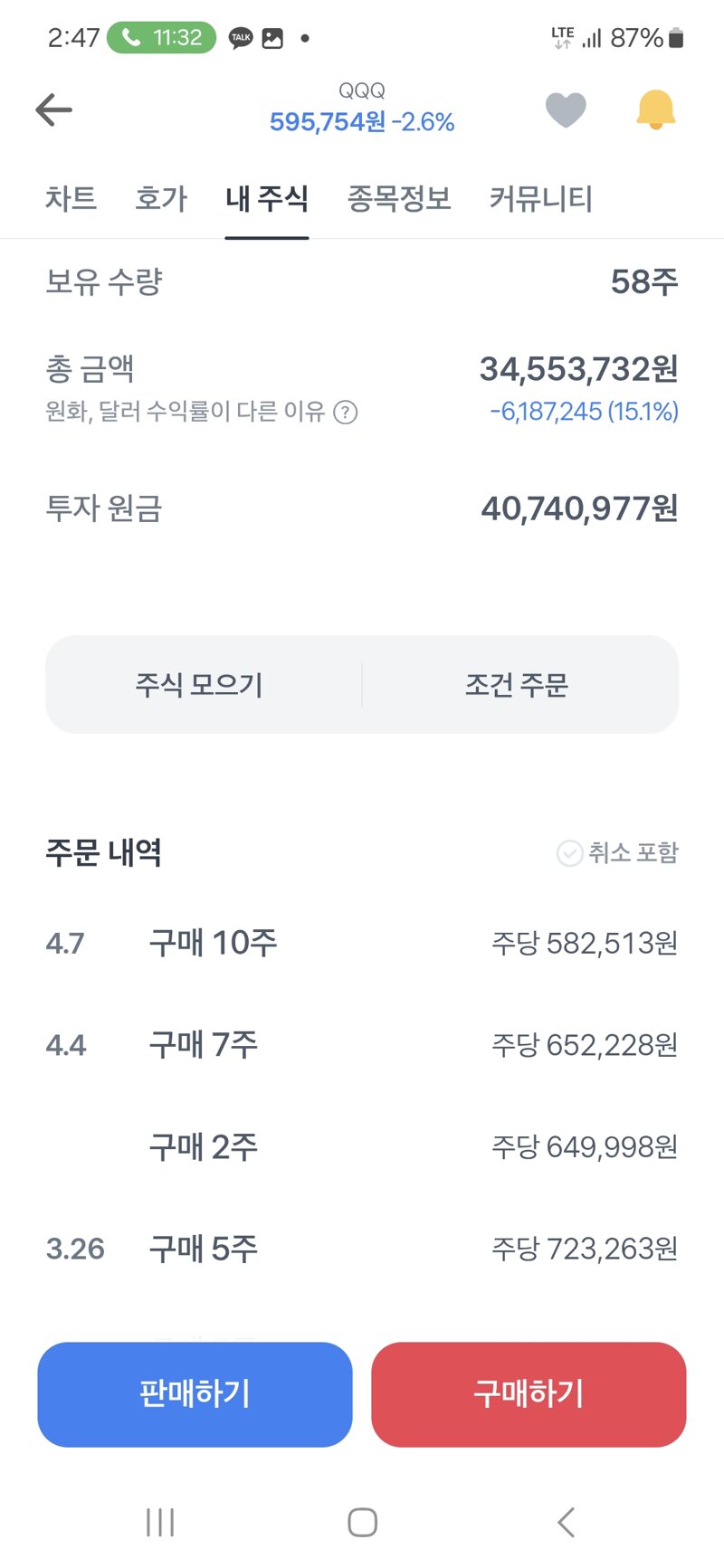
Task: Go to the system home screen
Action: [362, 1522]
